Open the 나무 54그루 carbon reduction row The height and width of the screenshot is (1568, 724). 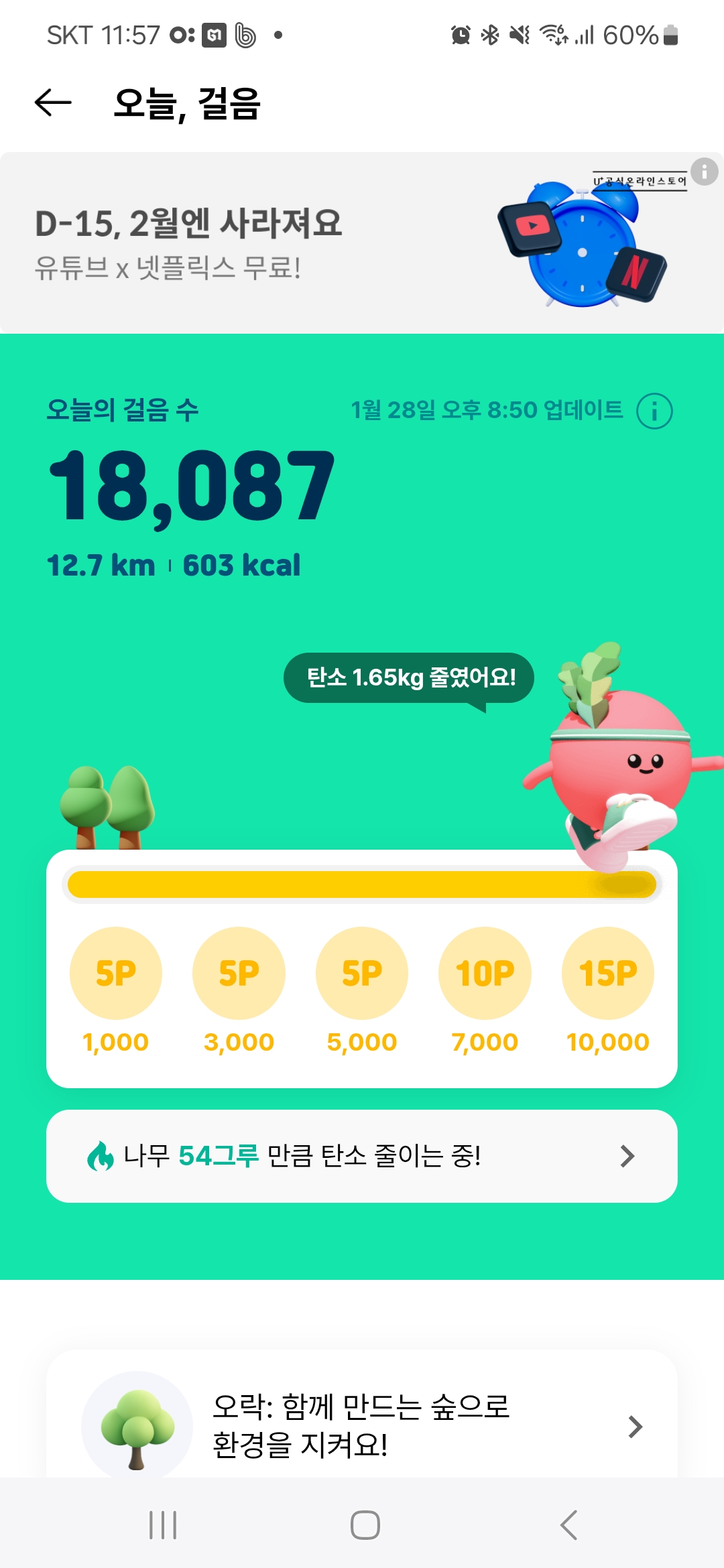tap(362, 1156)
